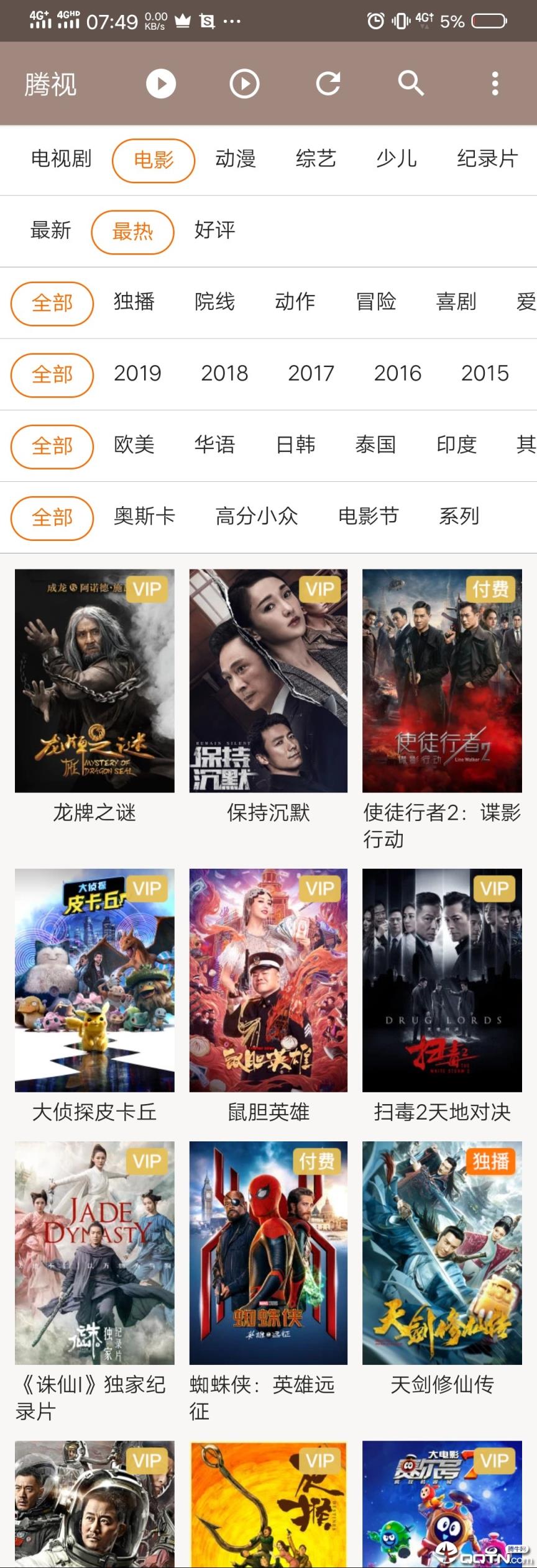Sort movies by 好评
This screenshot has width=537, height=1568.
pyautogui.click(x=214, y=230)
